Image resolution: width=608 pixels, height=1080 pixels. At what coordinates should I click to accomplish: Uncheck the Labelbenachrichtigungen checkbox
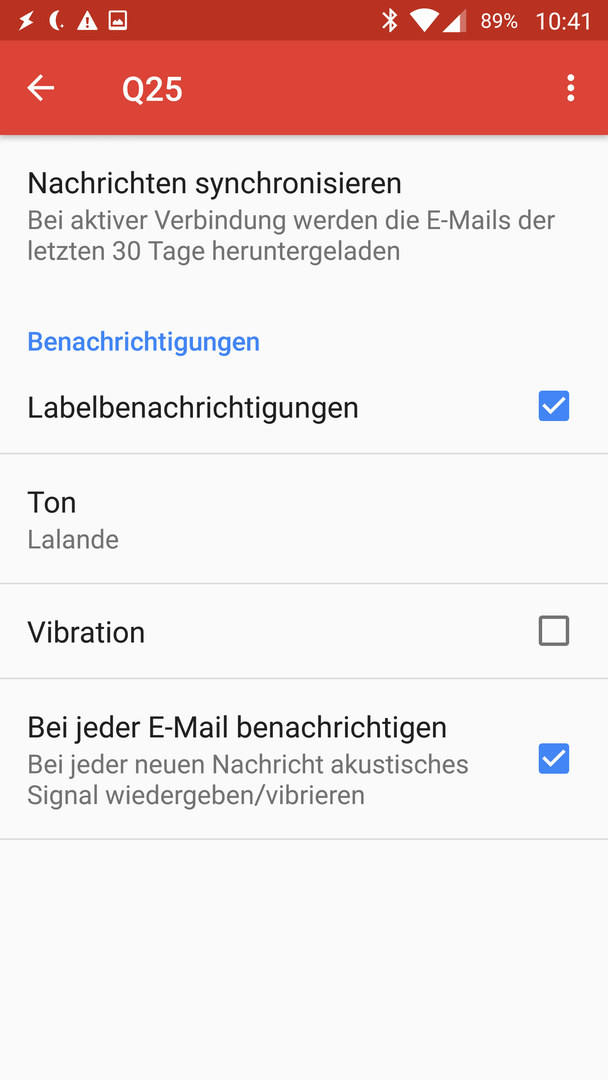[x=553, y=406]
